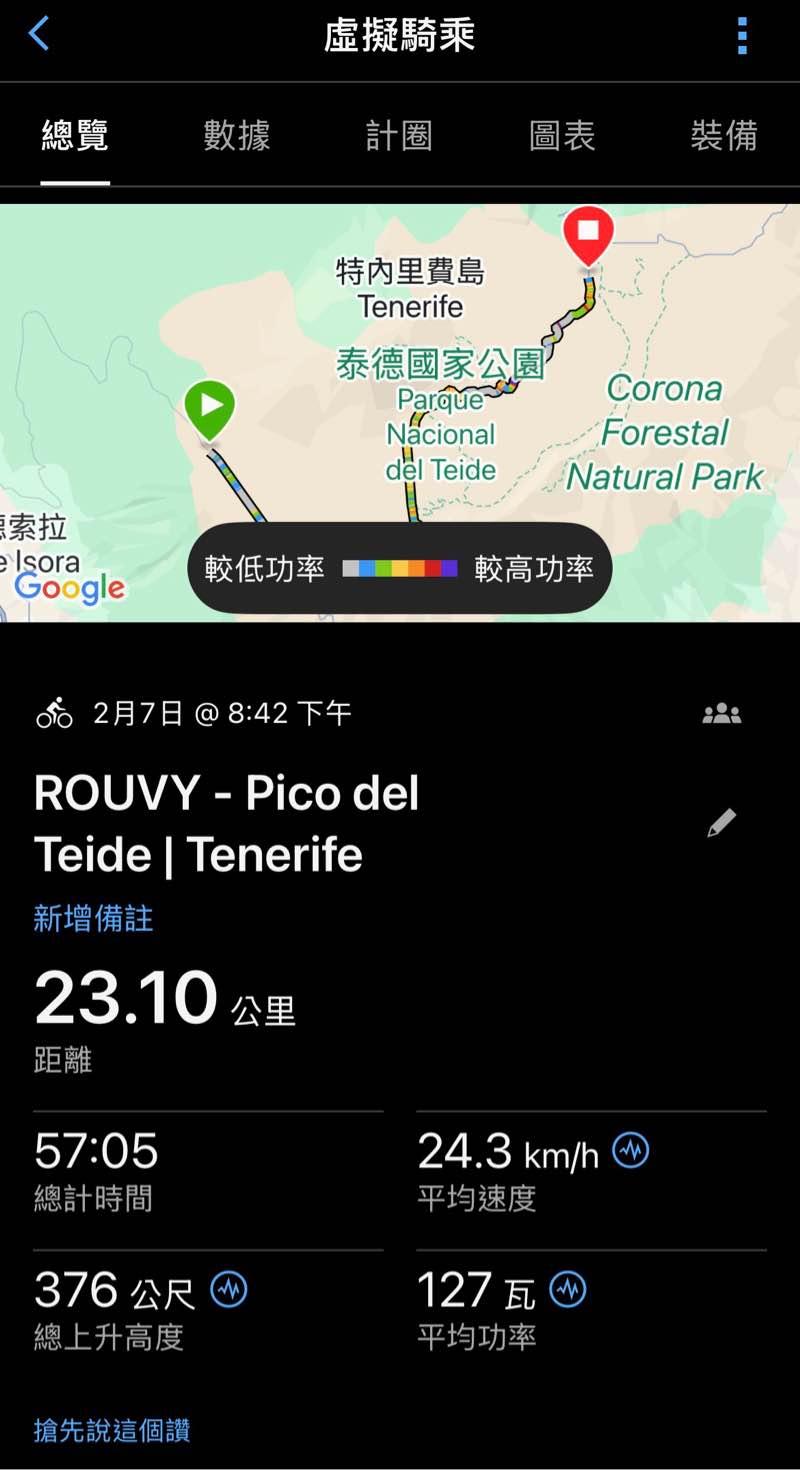The width and height of the screenshot is (800, 1470).
Task: Select the 總覽 tab
Action: (75, 135)
